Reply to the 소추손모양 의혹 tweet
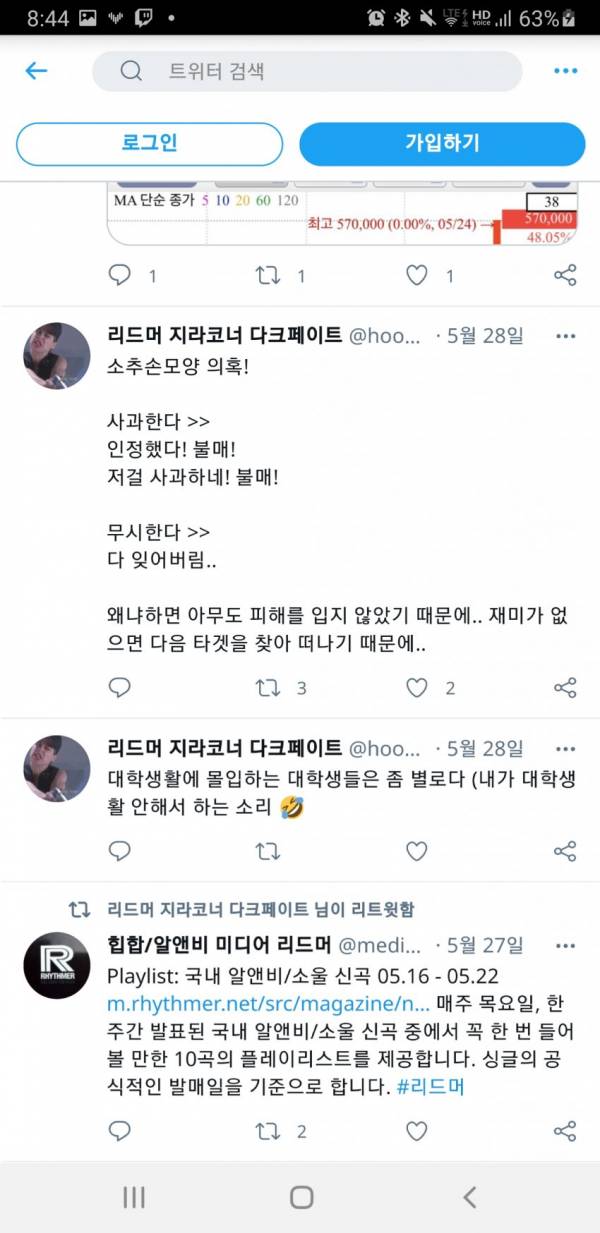Screen dimensions: 600x1233 [120, 687]
